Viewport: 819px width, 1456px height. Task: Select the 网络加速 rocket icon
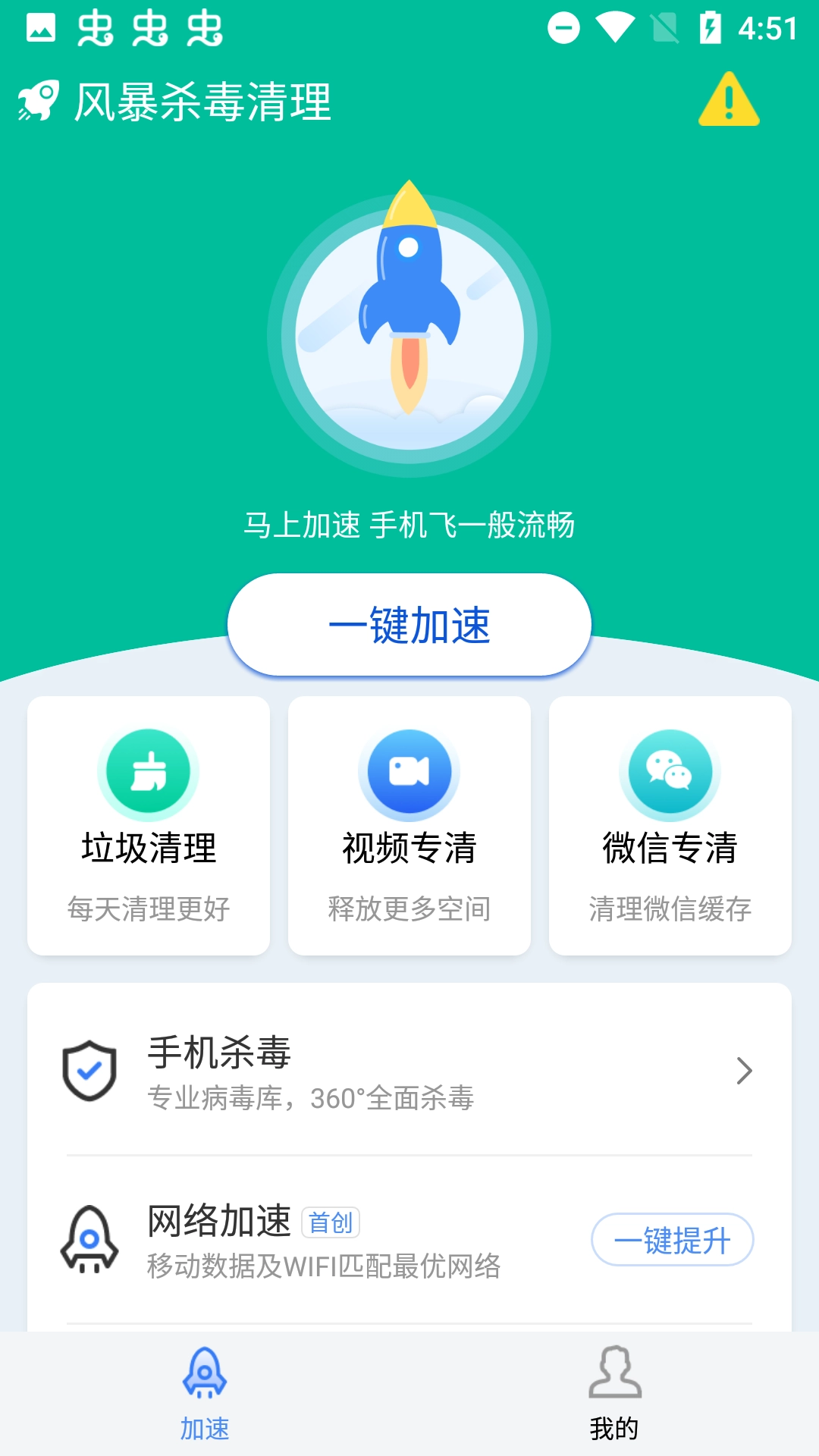(x=89, y=1241)
